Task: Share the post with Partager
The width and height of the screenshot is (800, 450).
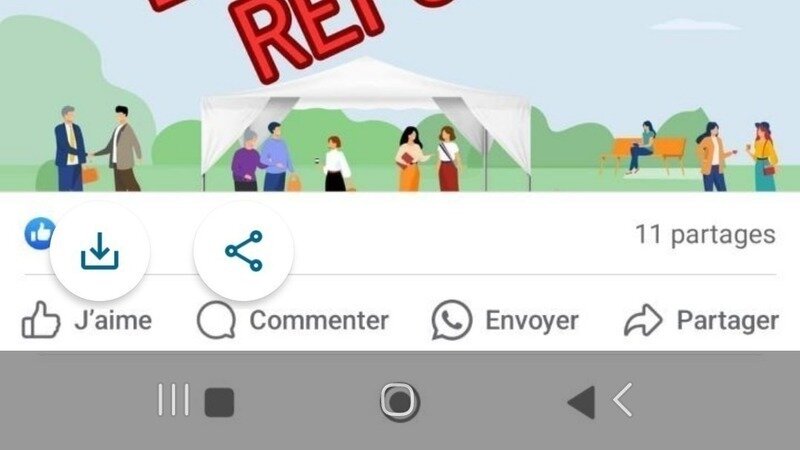Action: 701,321
